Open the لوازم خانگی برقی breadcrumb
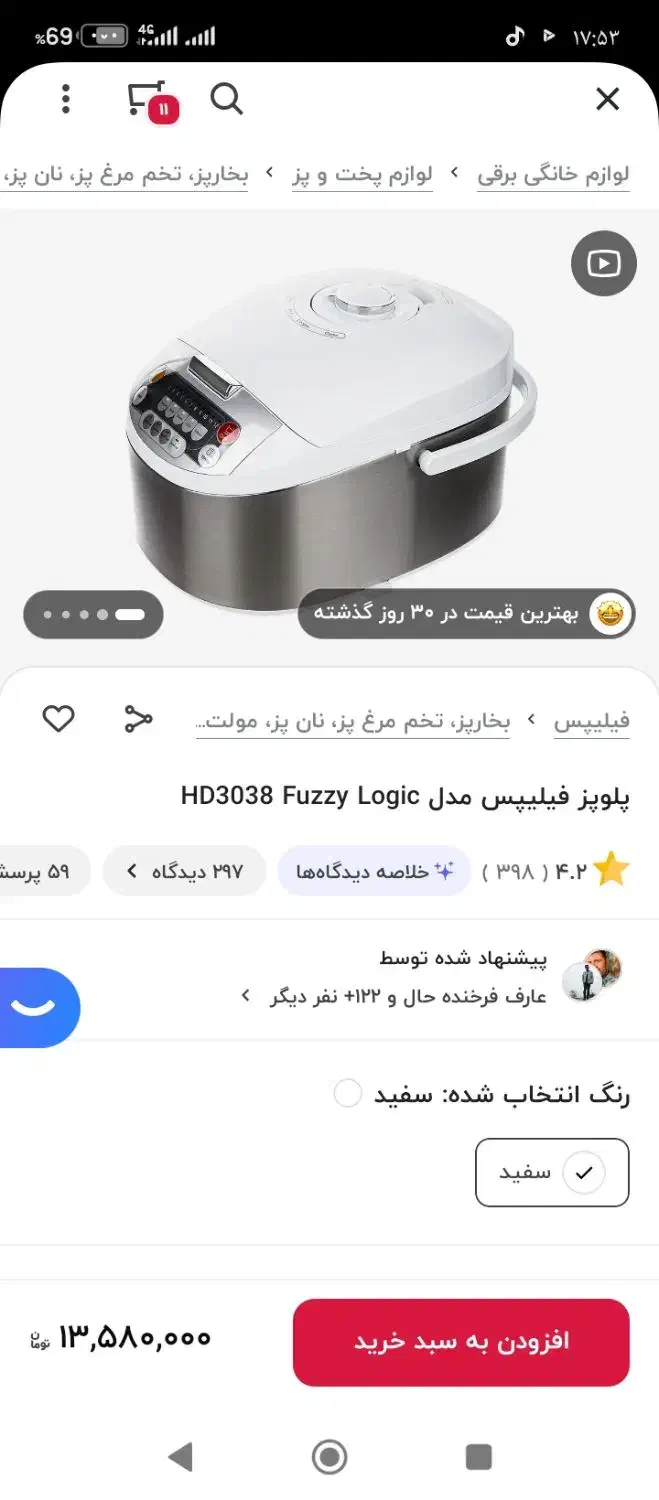This screenshot has width=659, height=1500. pyautogui.click(x=553, y=174)
